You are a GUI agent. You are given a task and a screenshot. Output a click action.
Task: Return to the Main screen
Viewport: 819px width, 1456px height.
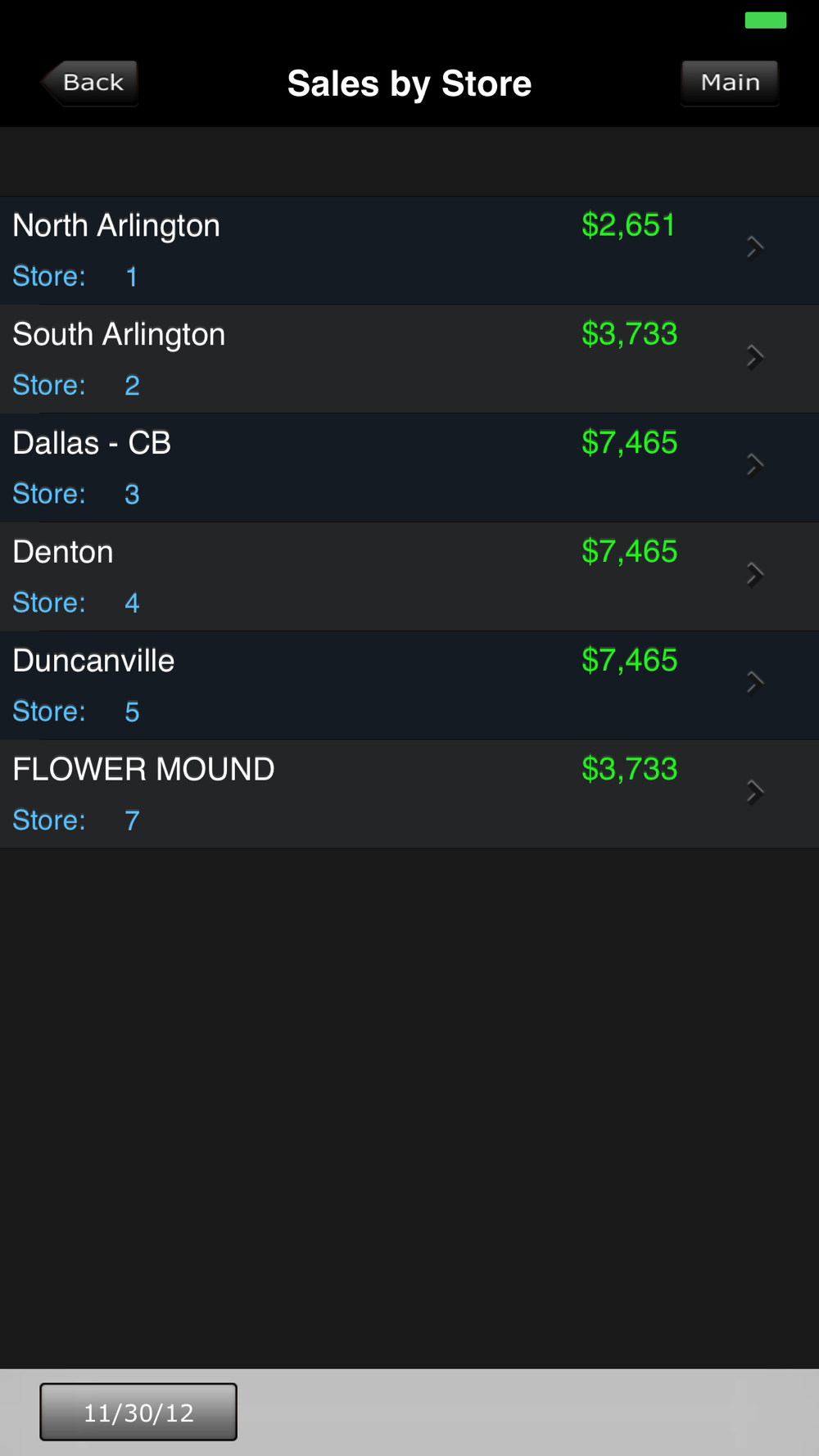(x=730, y=83)
